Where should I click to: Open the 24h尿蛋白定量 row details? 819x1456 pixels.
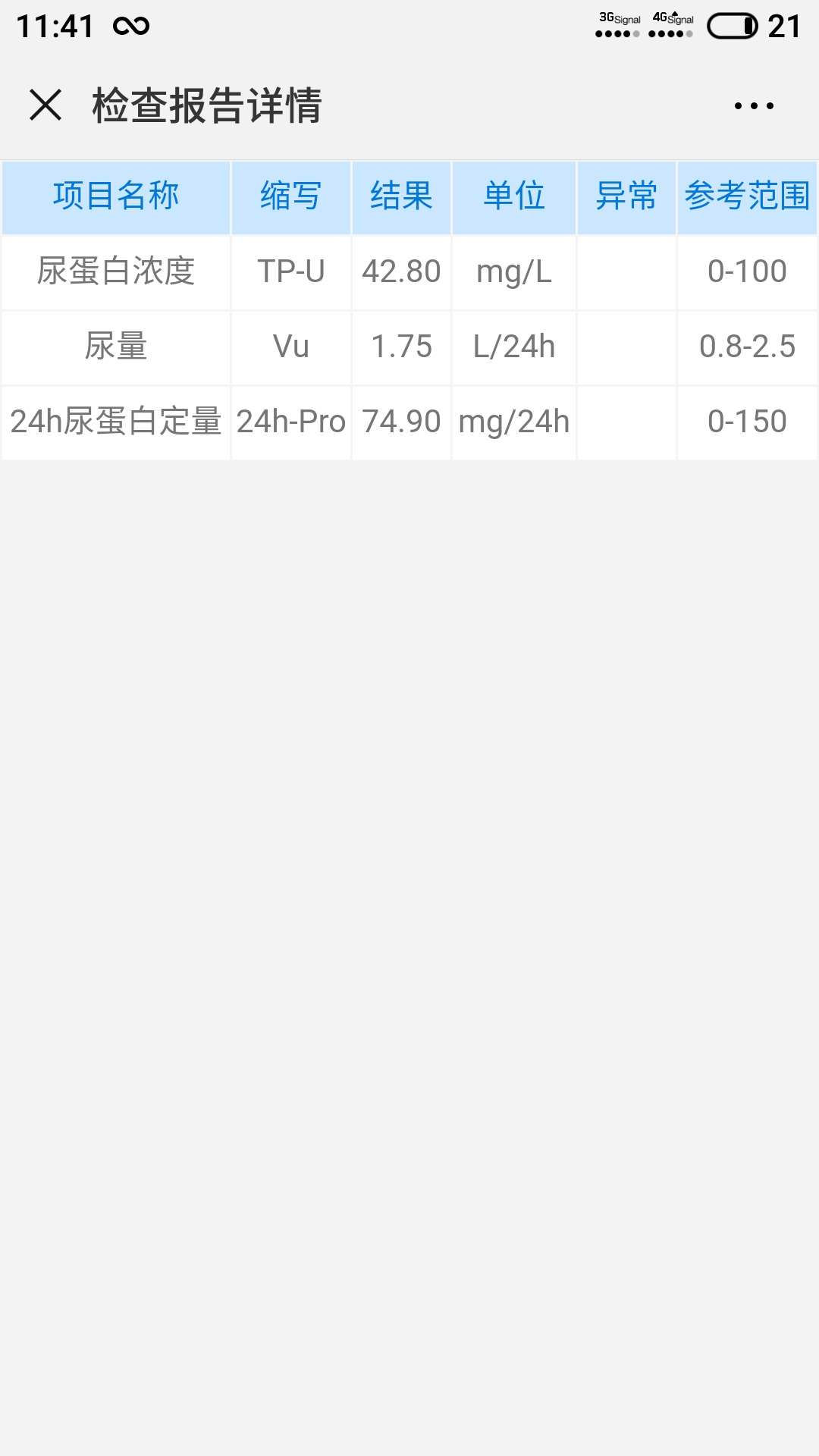[116, 422]
